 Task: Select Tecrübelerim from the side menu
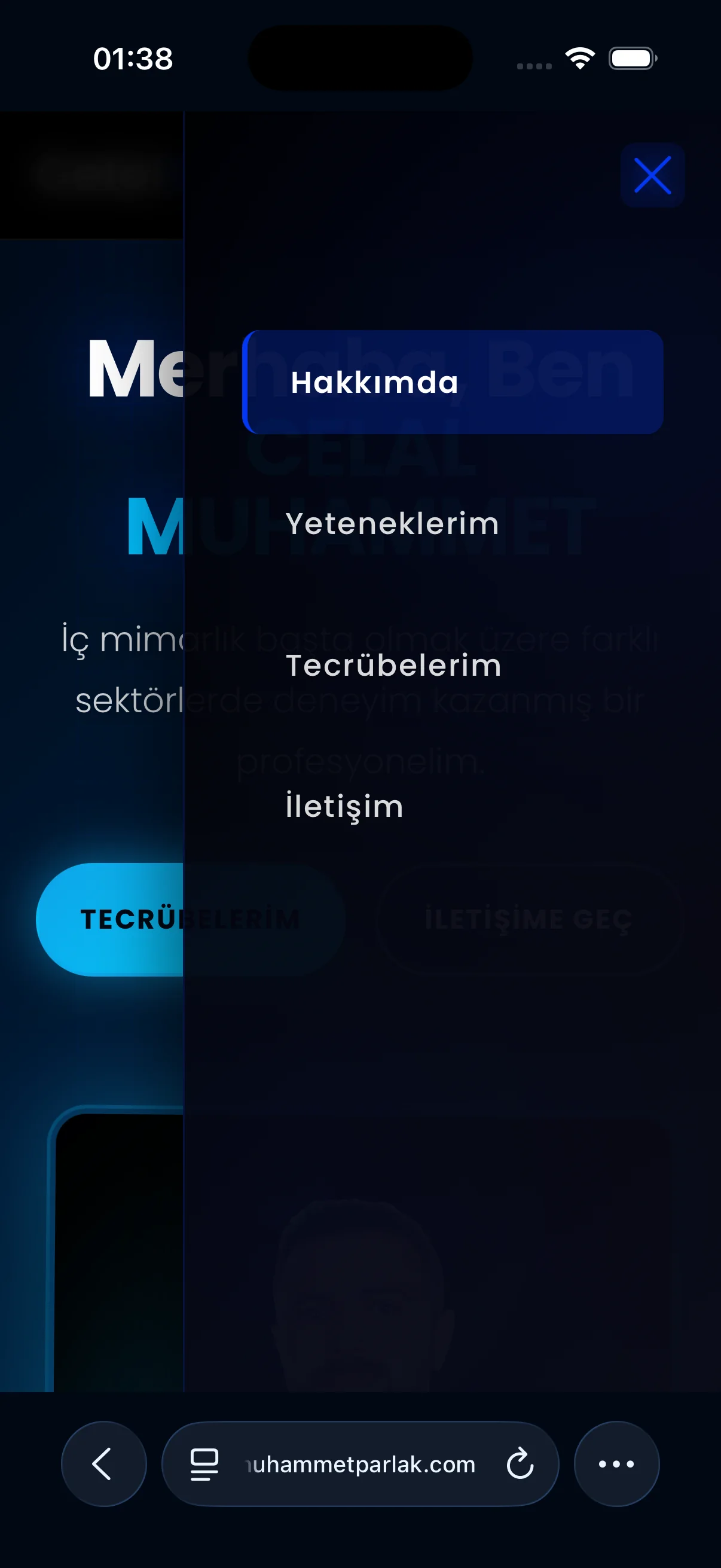[x=393, y=666]
